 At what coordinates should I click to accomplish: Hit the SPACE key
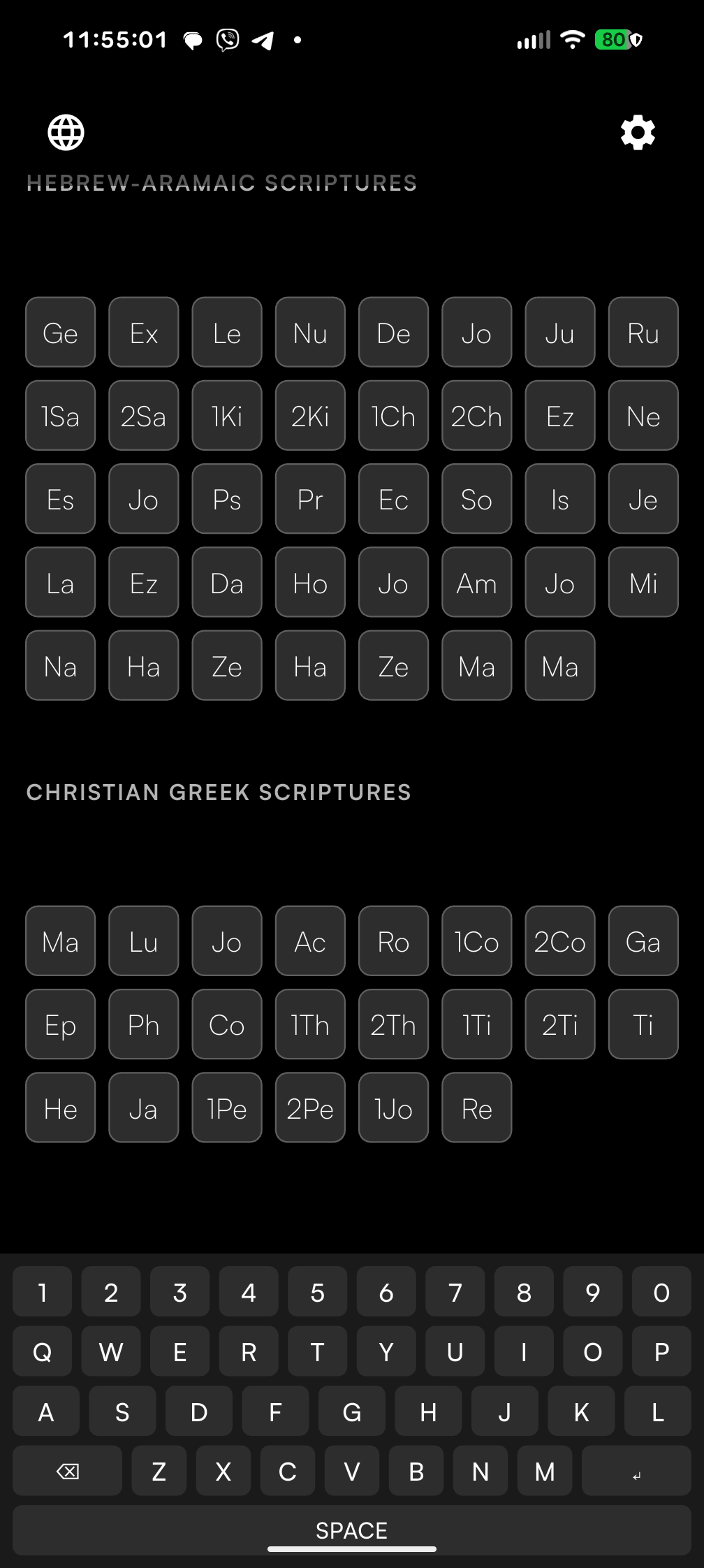351,1530
